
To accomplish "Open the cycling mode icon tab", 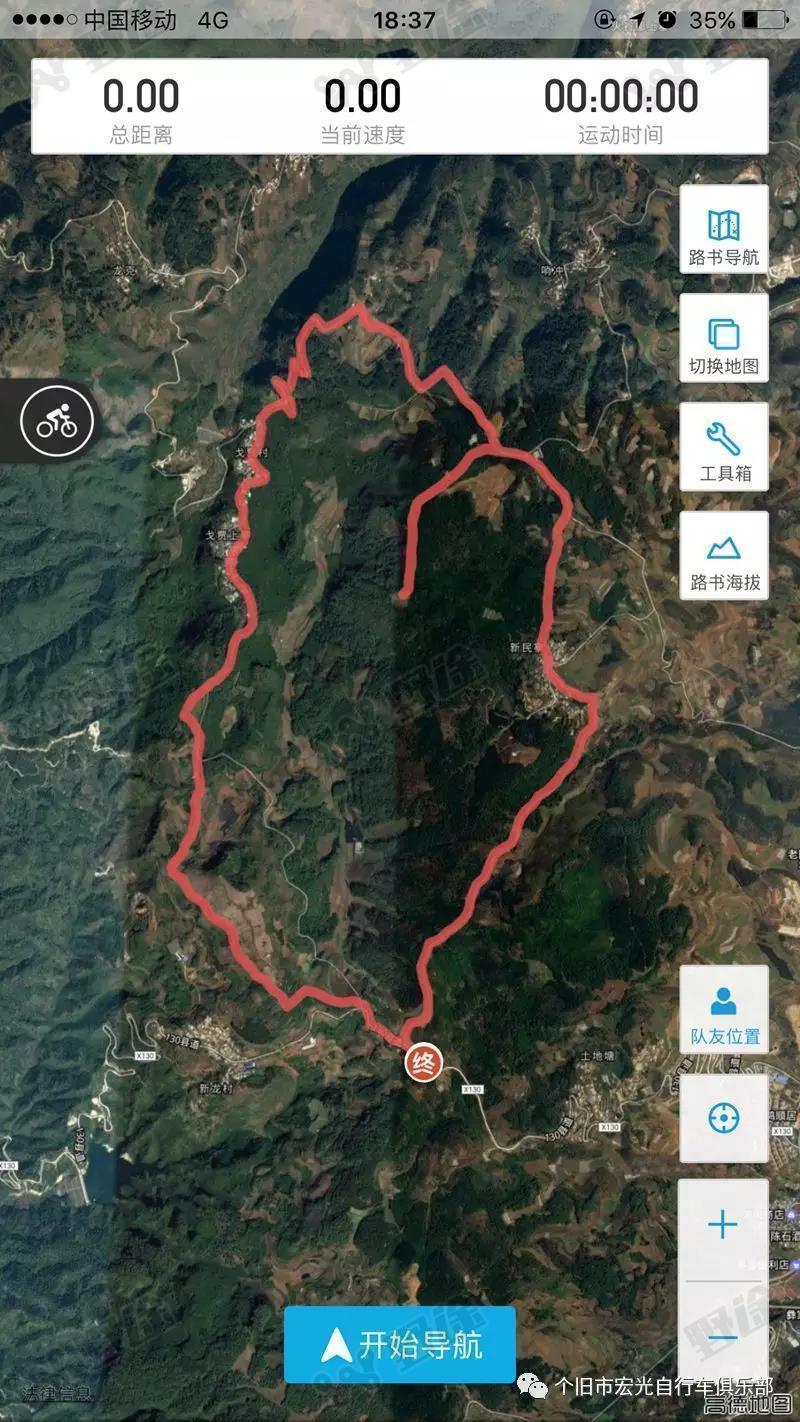I will (x=57, y=422).
